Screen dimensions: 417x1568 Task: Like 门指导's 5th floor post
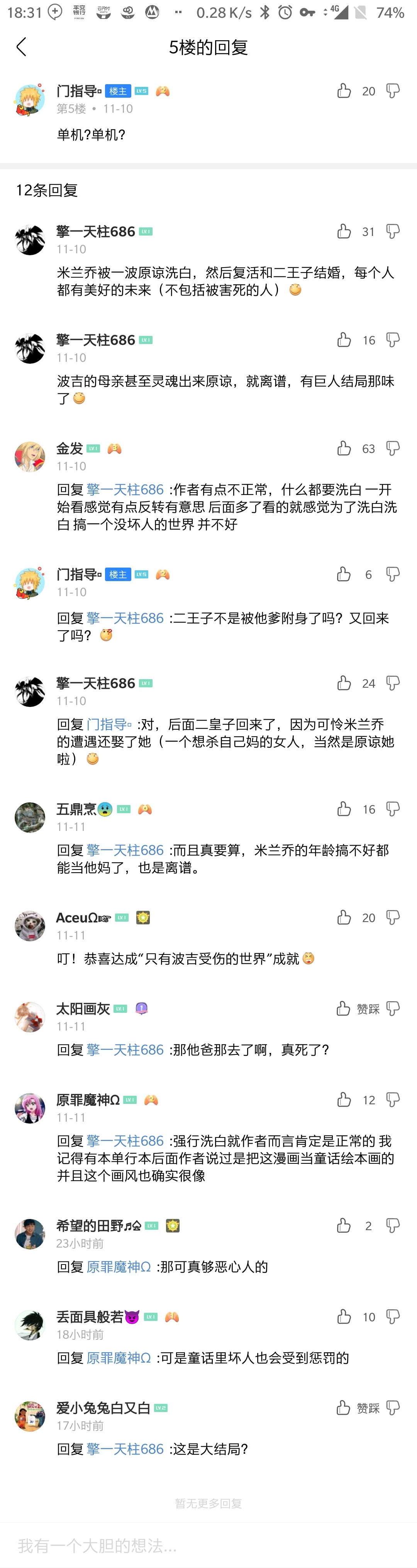tap(344, 91)
